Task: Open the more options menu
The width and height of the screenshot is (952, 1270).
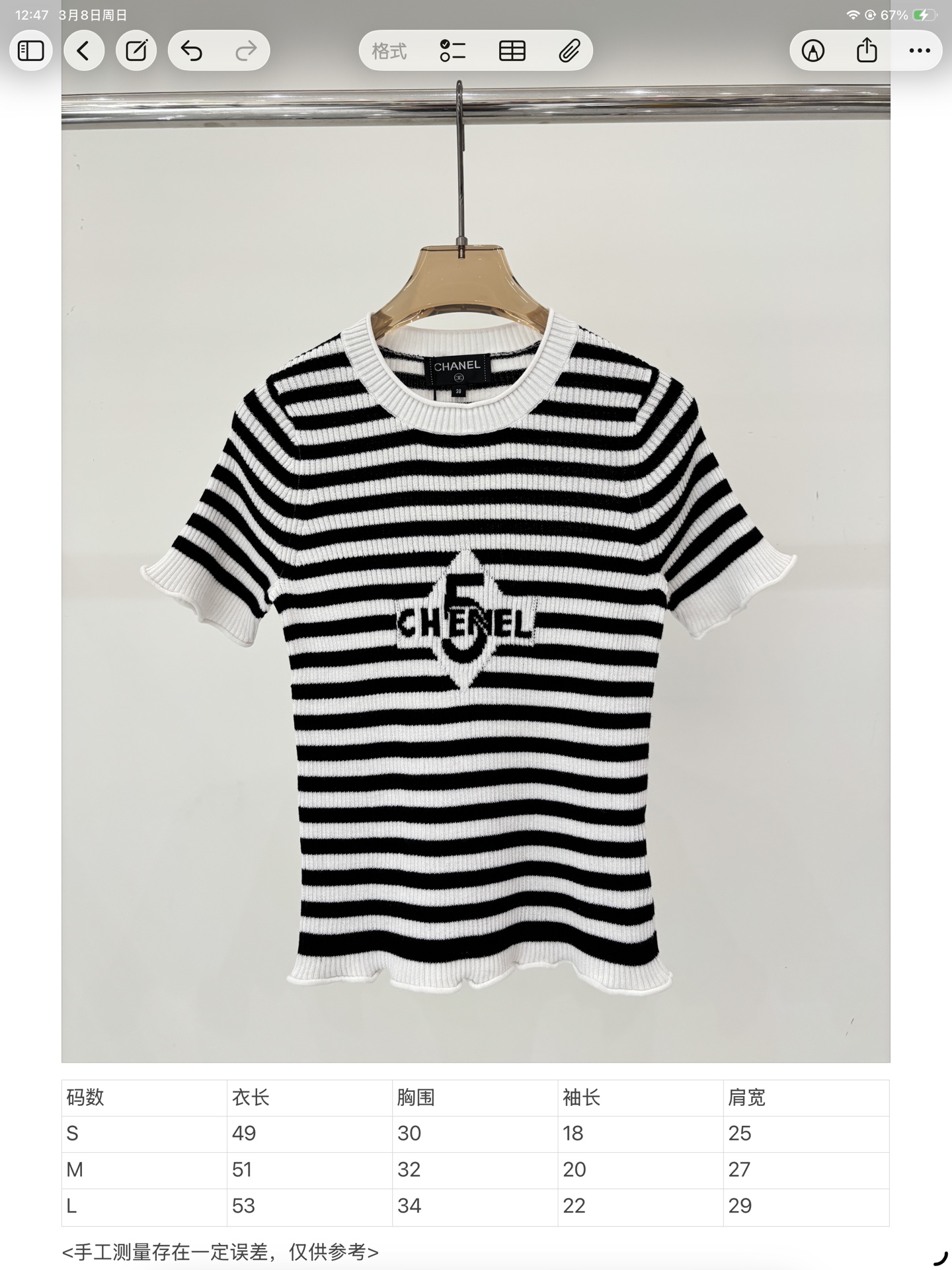Action: click(x=920, y=51)
